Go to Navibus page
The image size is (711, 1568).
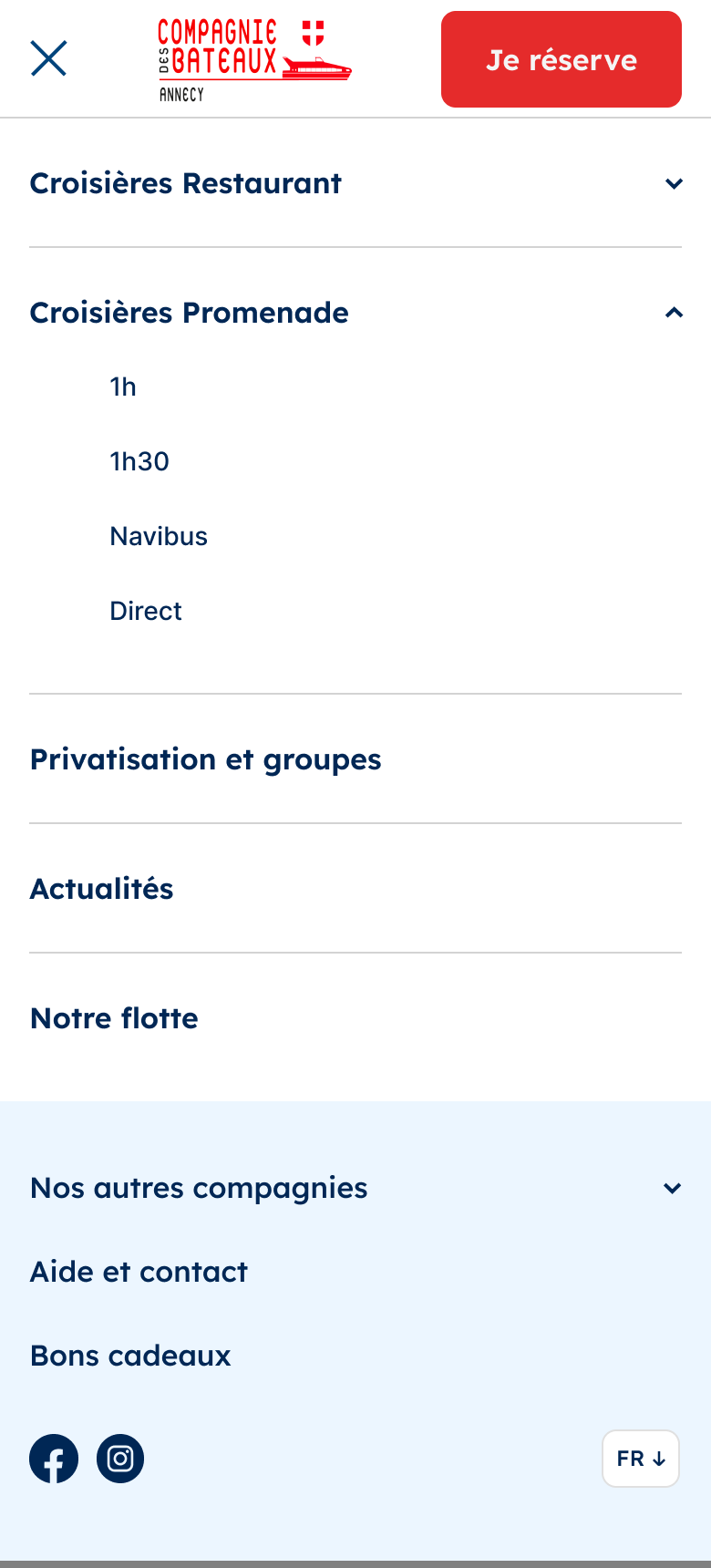point(159,537)
